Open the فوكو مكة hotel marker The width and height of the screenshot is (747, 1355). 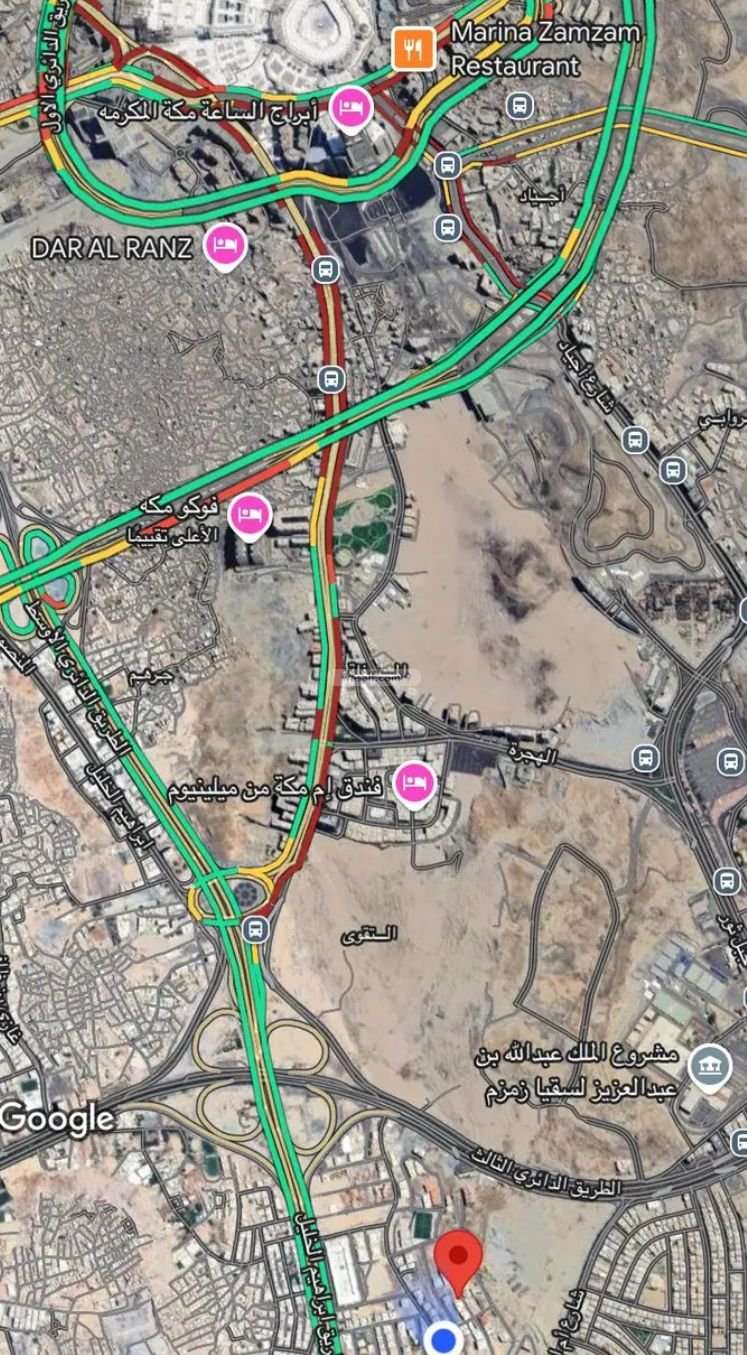249,516
